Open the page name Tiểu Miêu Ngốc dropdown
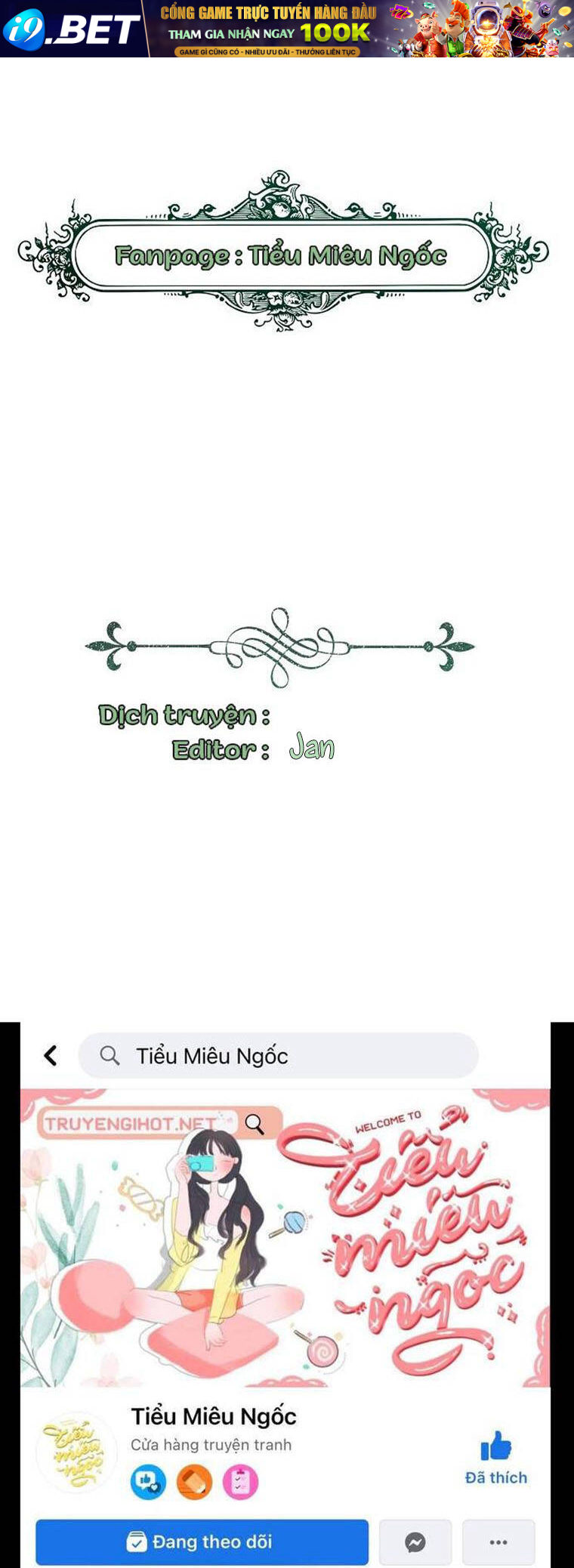 click(212, 1418)
